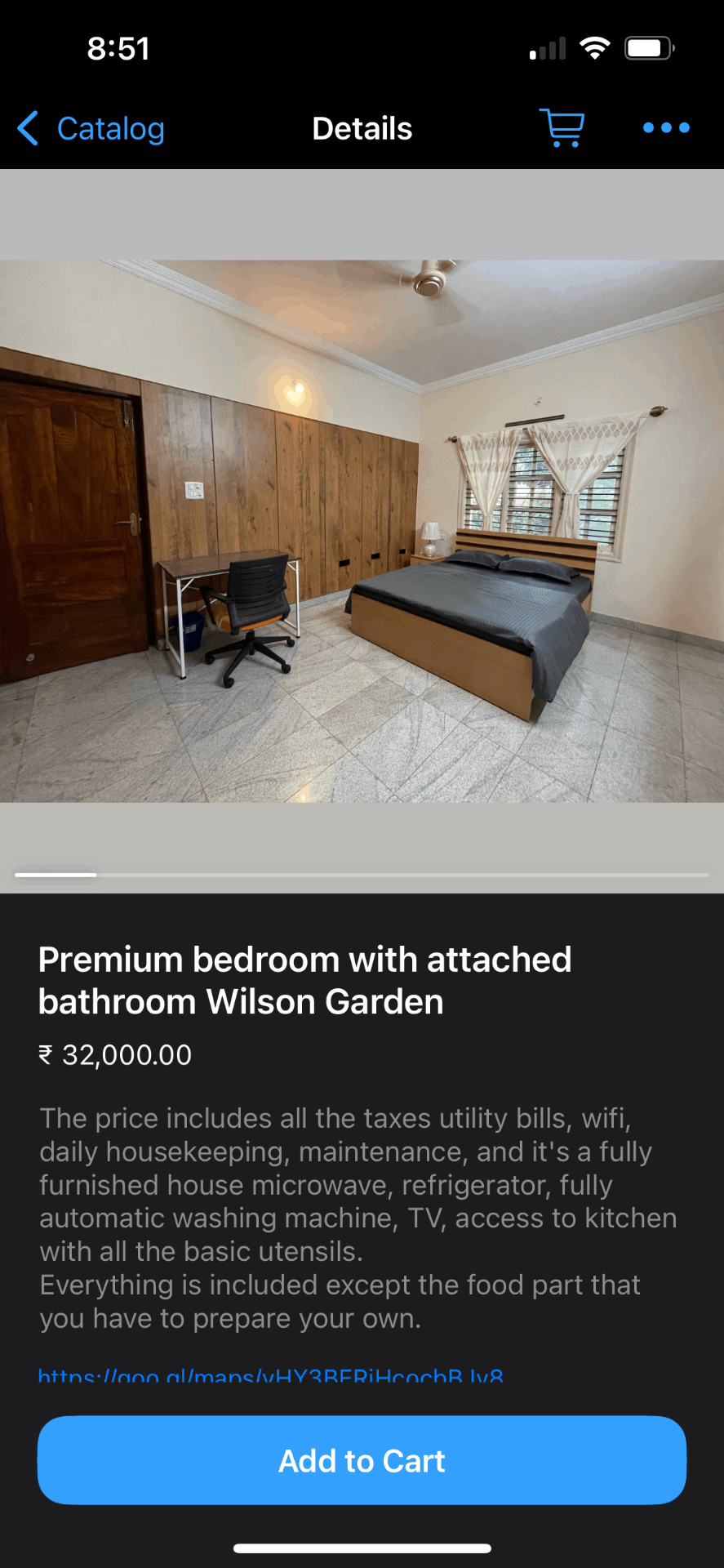Open the three-dot overflow menu
This screenshot has height=1568, width=724.
click(x=666, y=127)
